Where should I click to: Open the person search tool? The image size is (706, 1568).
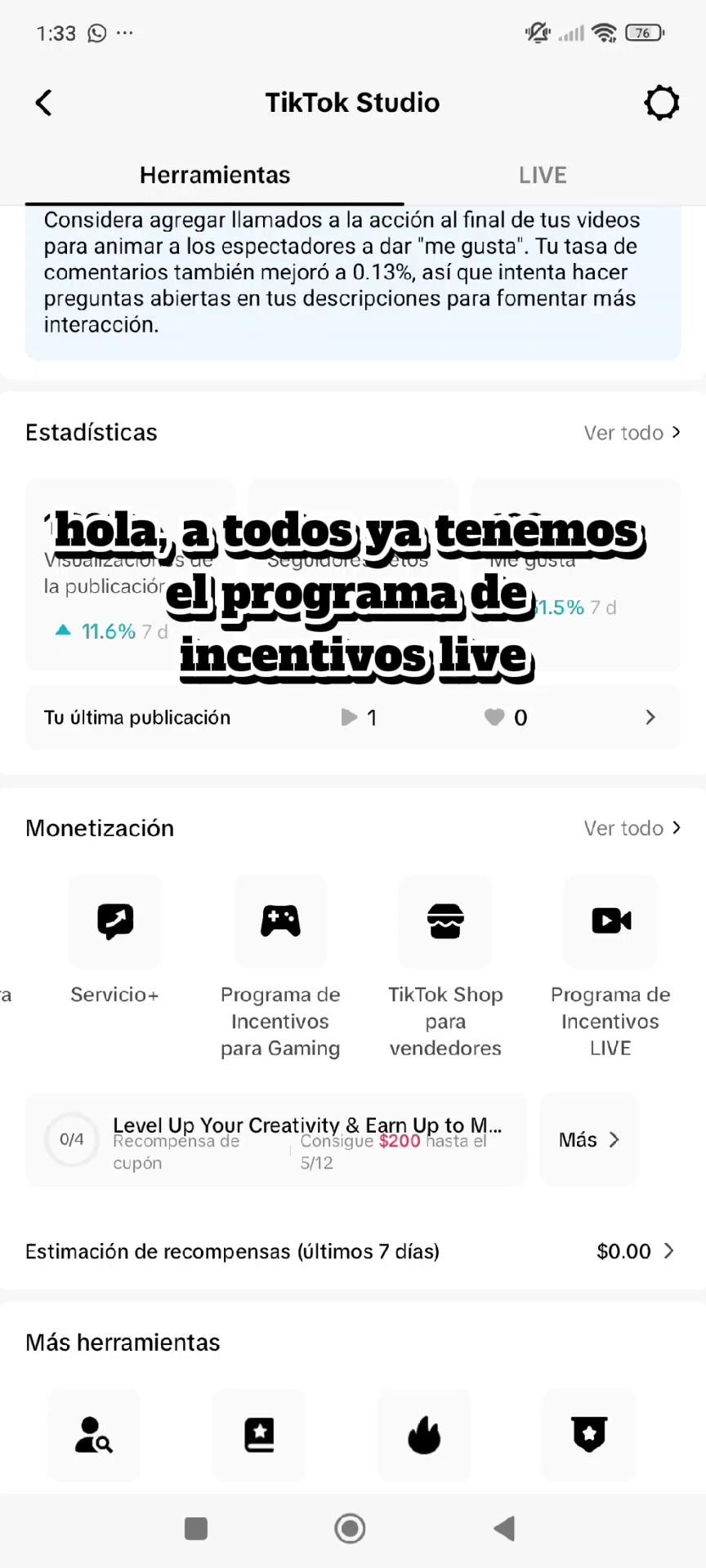pyautogui.click(x=94, y=1435)
